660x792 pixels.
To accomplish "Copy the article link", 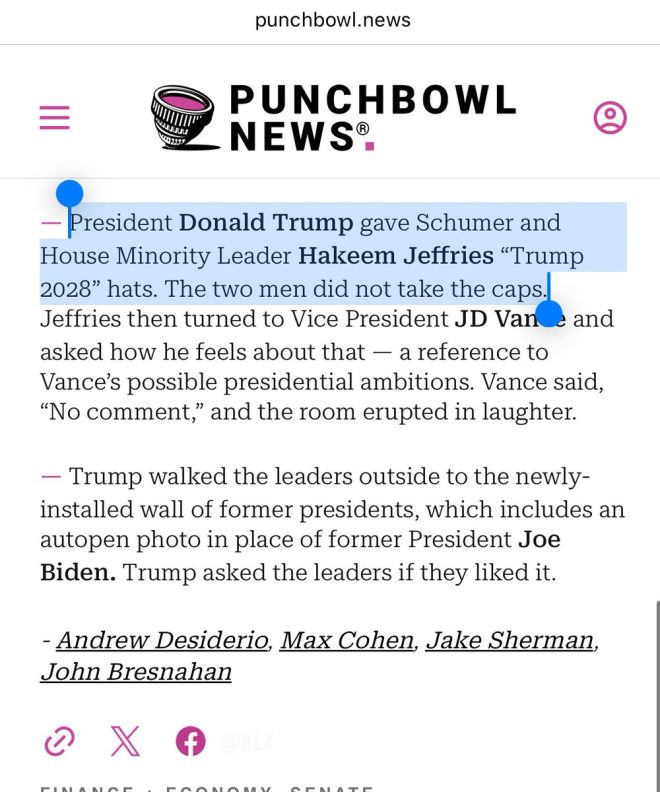I will pos(59,741).
